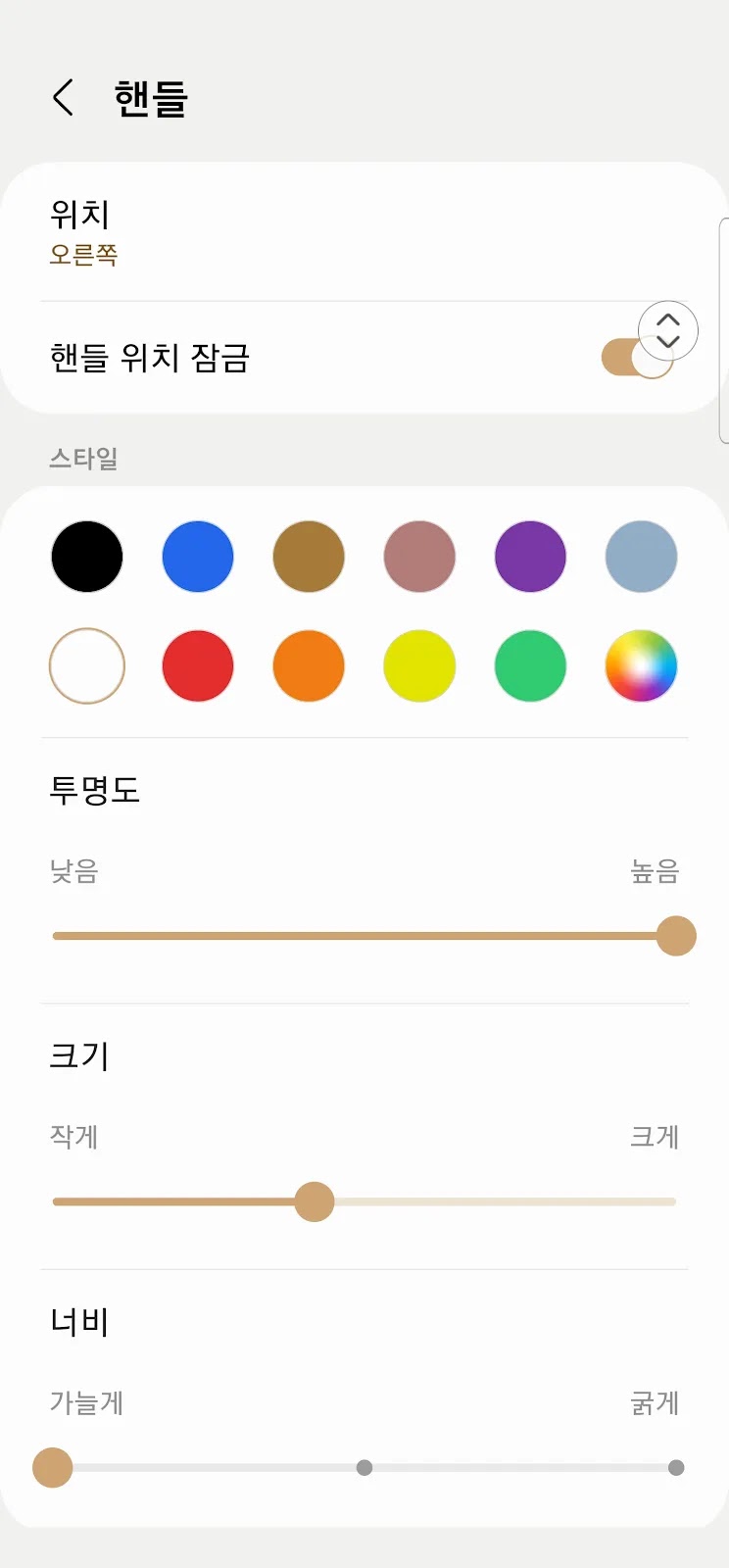This screenshot has height=1568, width=729.
Task: Choose the red color swatch
Action: [x=198, y=666]
